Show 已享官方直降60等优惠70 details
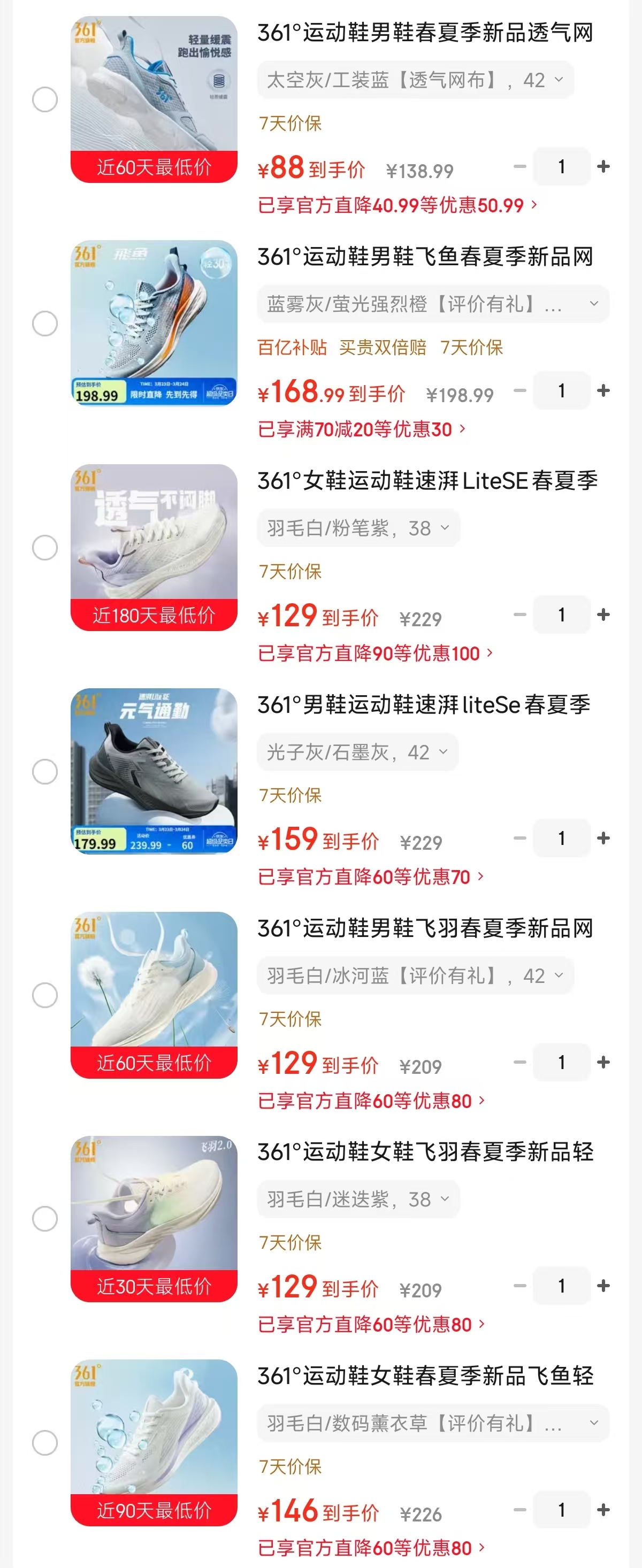Image resolution: width=642 pixels, height=1568 pixels. click(x=370, y=877)
